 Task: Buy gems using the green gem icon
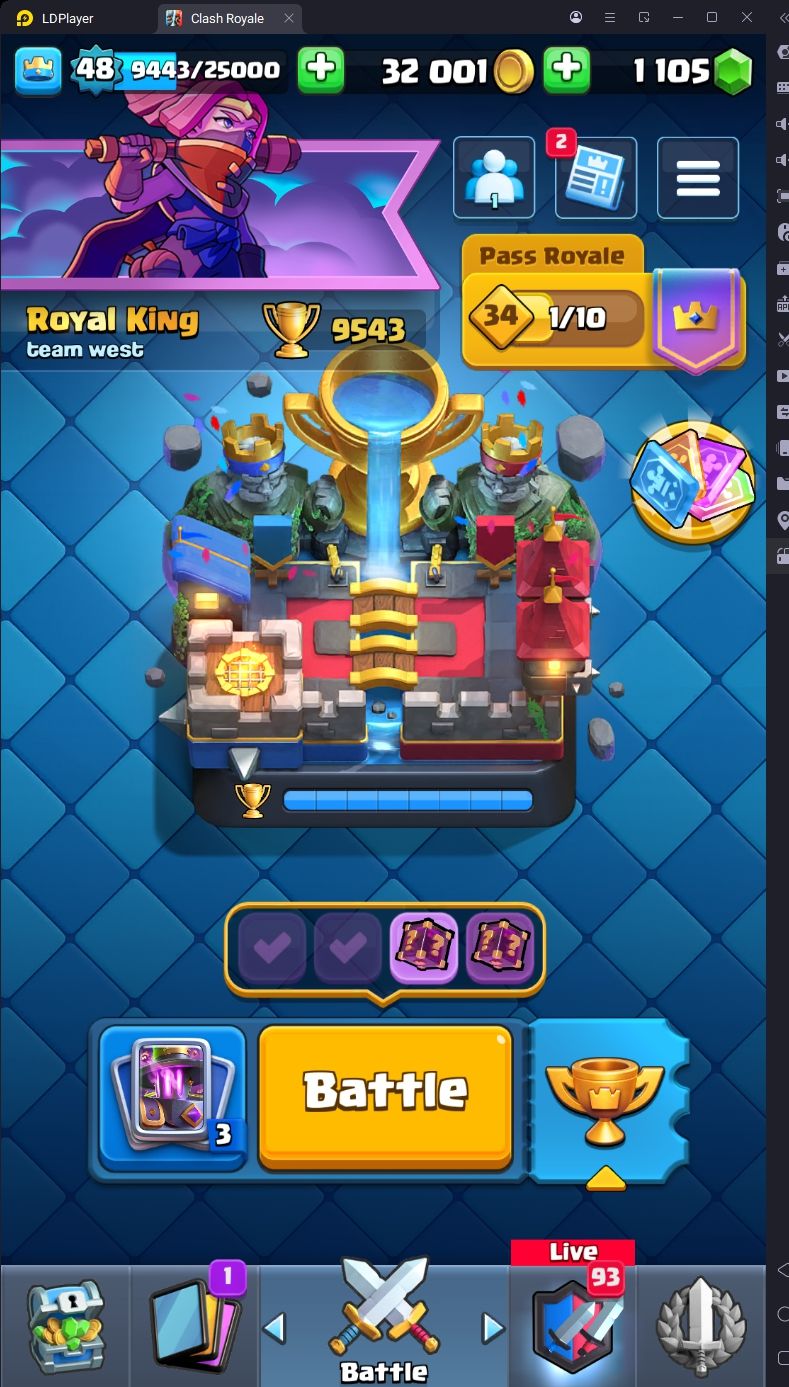click(733, 70)
